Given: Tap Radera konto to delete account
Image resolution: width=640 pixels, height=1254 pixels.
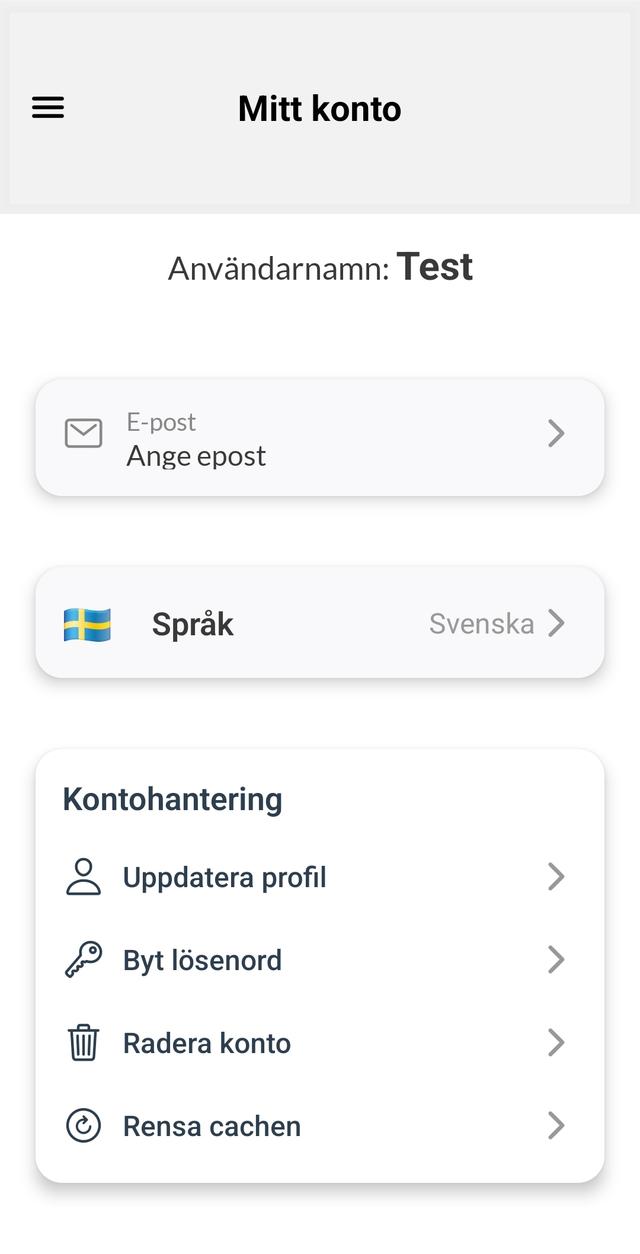Looking at the screenshot, I should (319, 1044).
